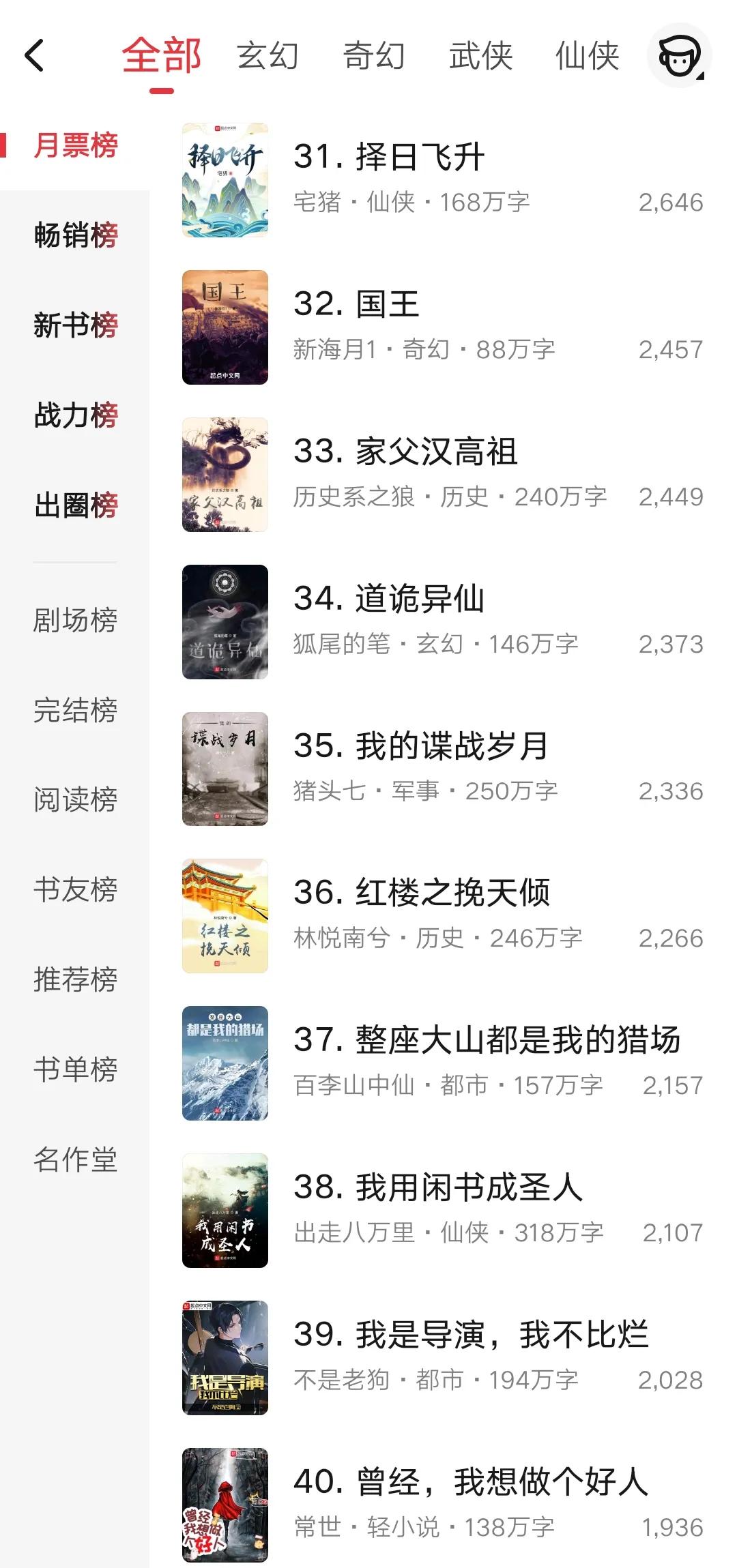Select the 出圈榜 ranking
Viewport: 737px width, 1568px height.
pos(75,505)
